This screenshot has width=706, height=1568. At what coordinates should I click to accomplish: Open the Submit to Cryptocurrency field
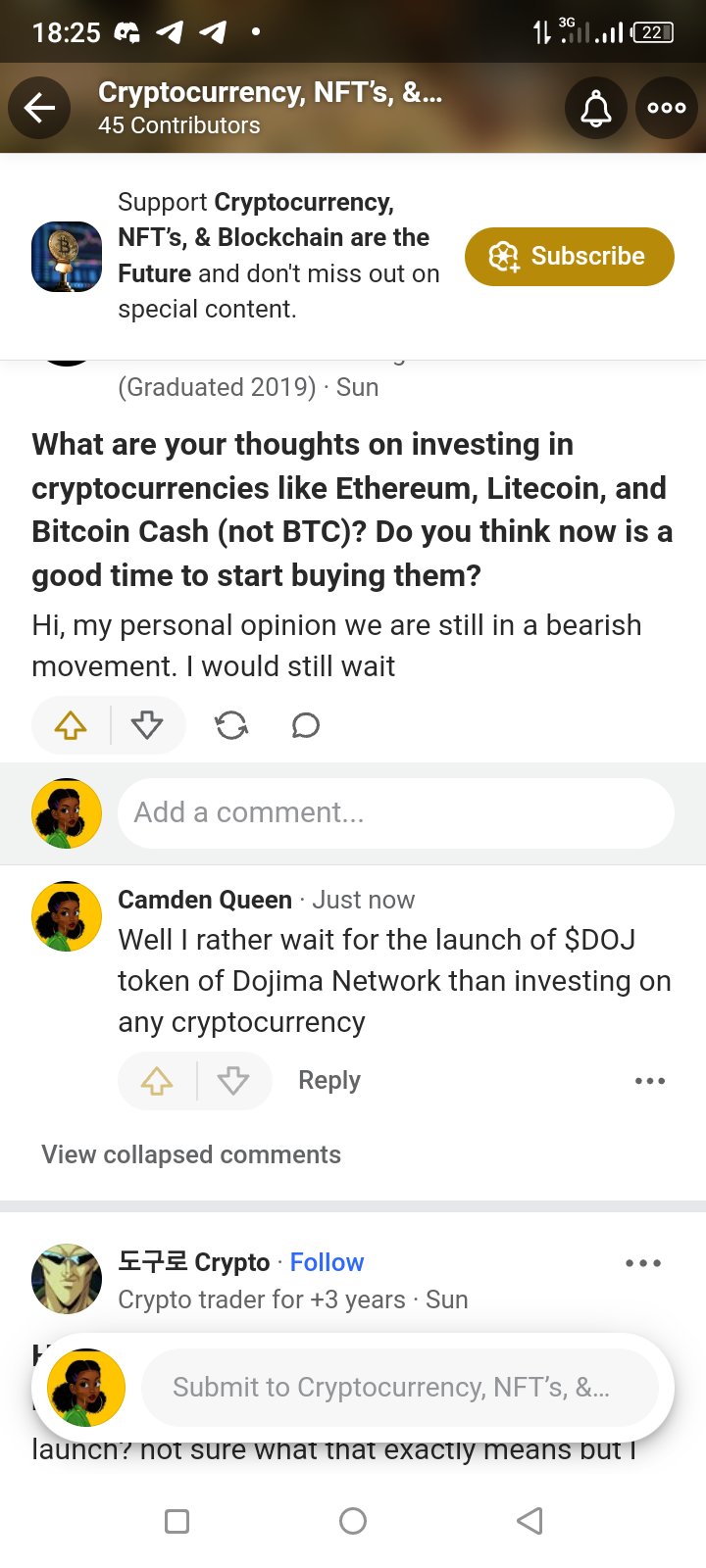(399, 1388)
